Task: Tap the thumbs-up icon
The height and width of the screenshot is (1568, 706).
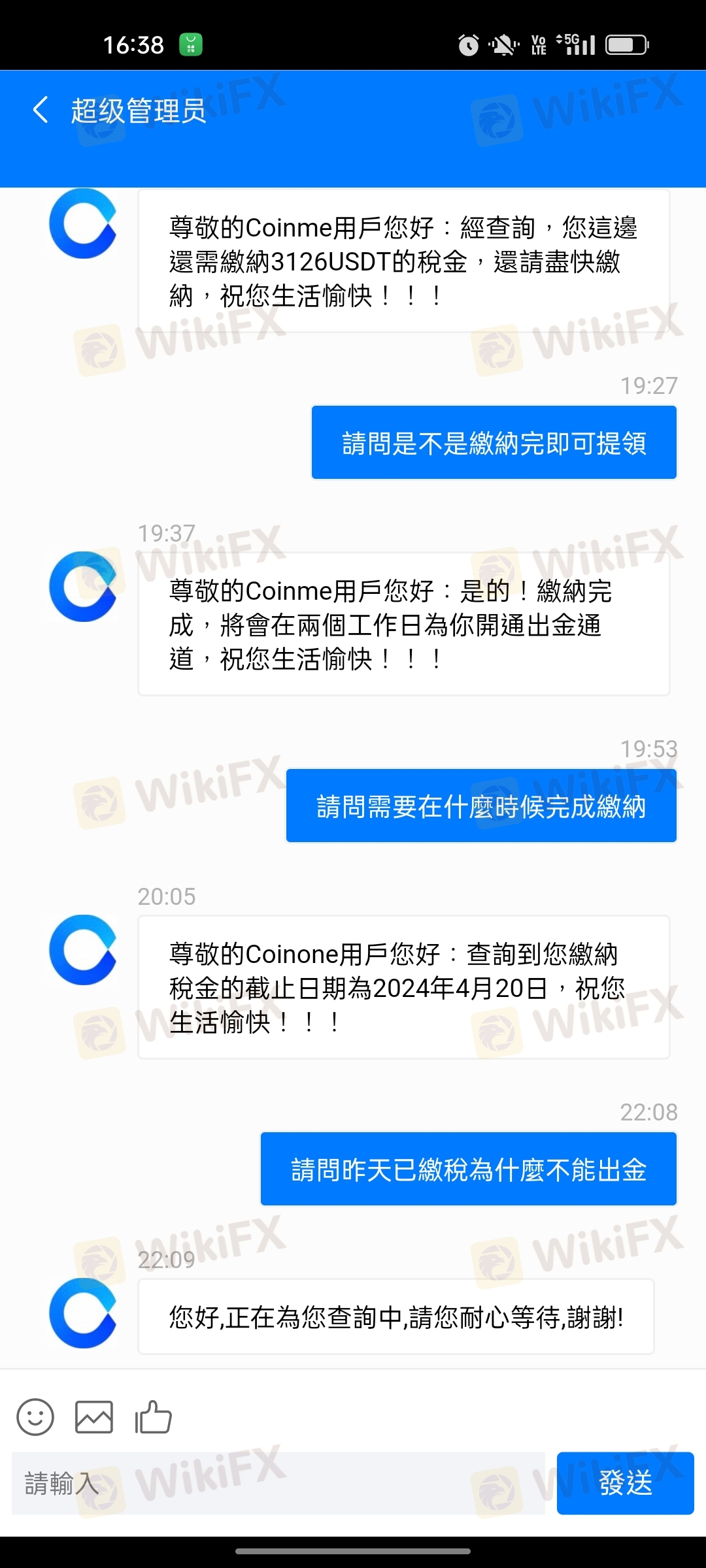Action: [153, 1416]
